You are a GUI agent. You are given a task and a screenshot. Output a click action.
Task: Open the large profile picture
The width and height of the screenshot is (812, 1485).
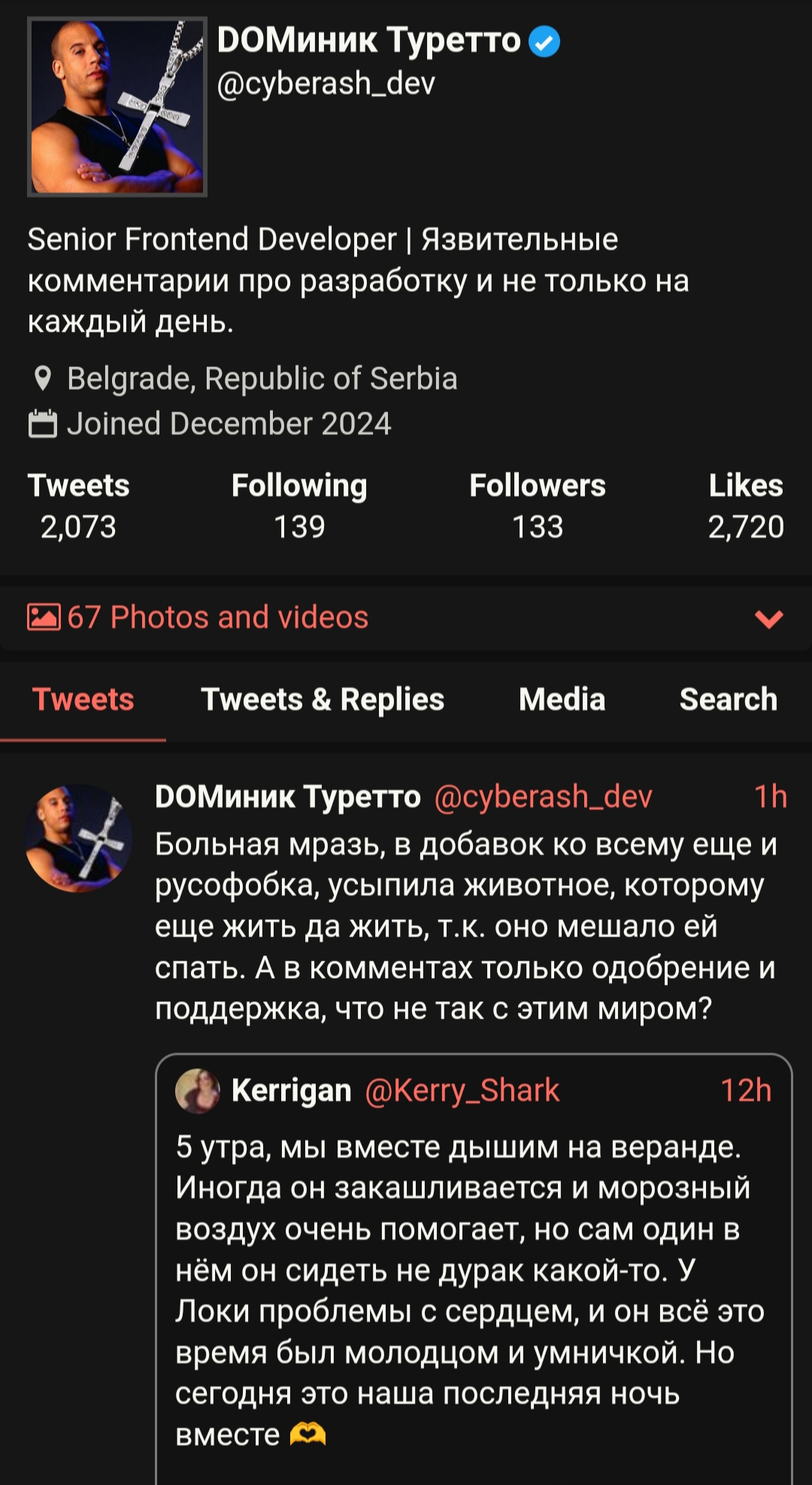pos(117,107)
